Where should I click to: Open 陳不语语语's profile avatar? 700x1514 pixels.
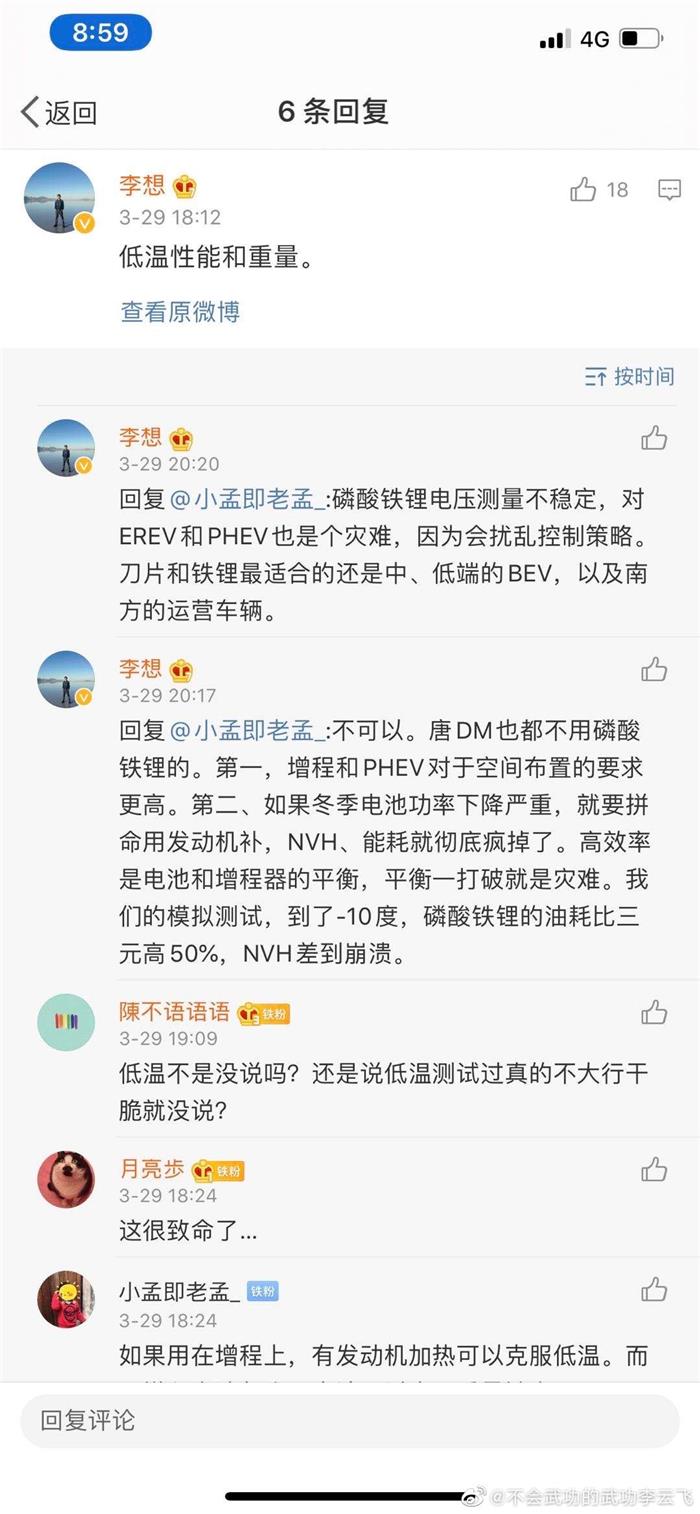pyautogui.click(x=66, y=1022)
